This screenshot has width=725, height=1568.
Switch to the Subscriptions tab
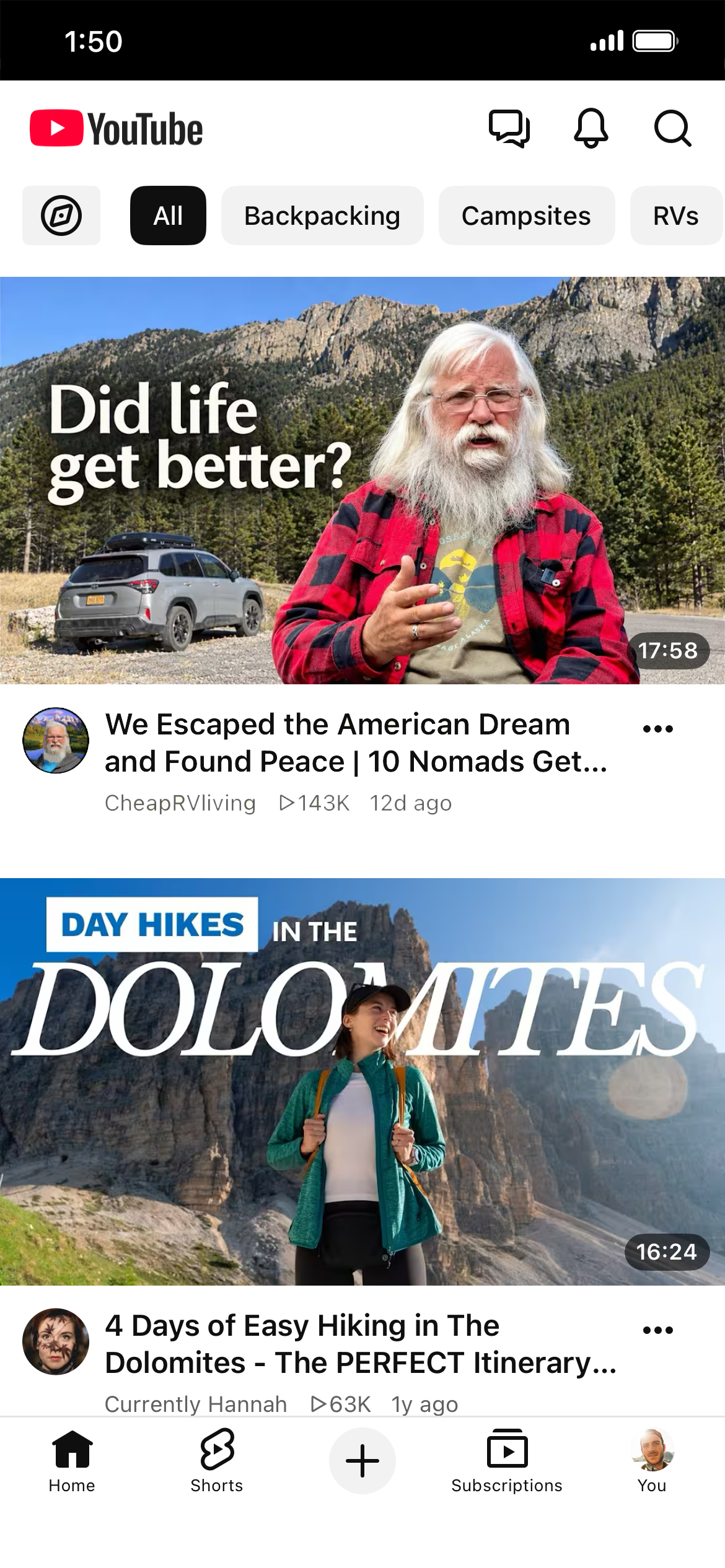pyautogui.click(x=507, y=1461)
